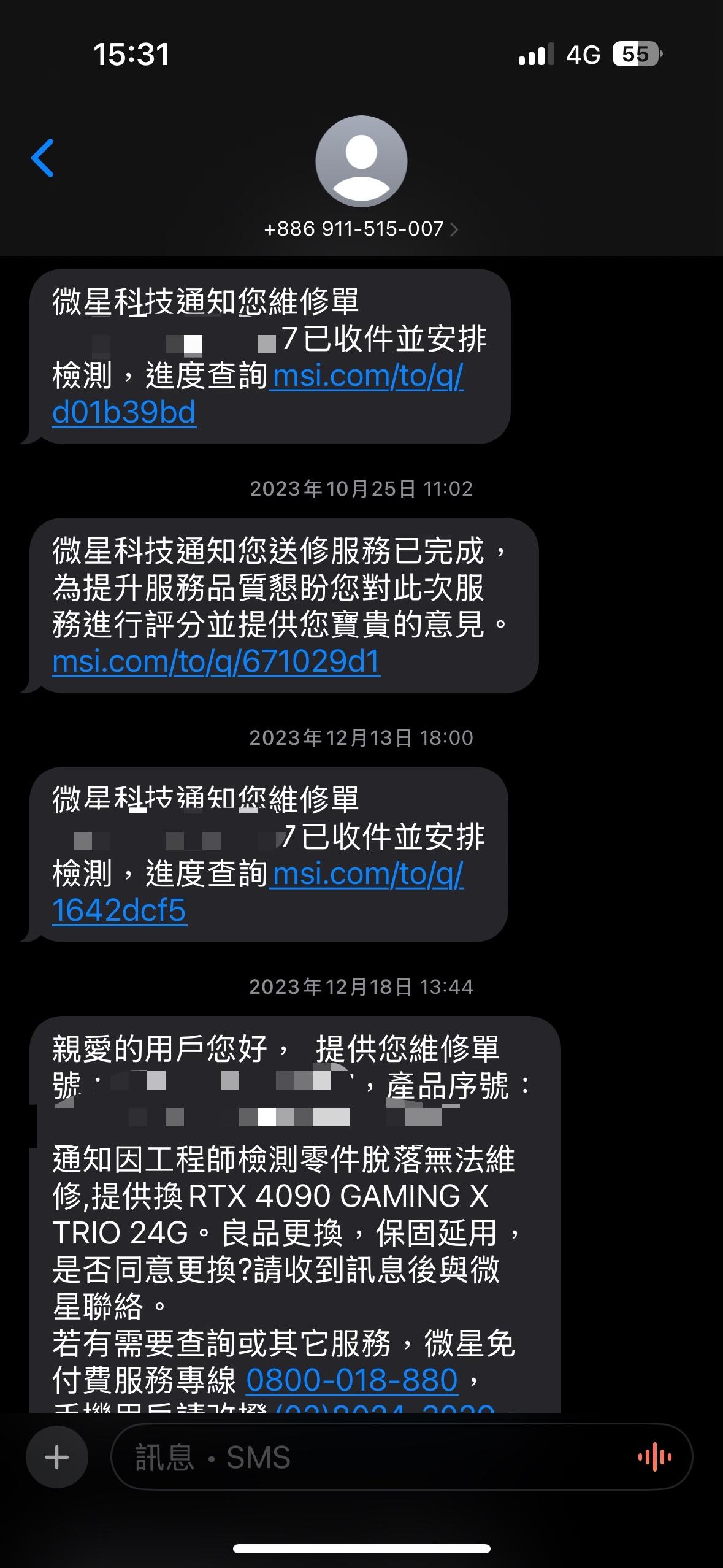Go back to the messages list
723x1568 pixels.
(x=42, y=158)
